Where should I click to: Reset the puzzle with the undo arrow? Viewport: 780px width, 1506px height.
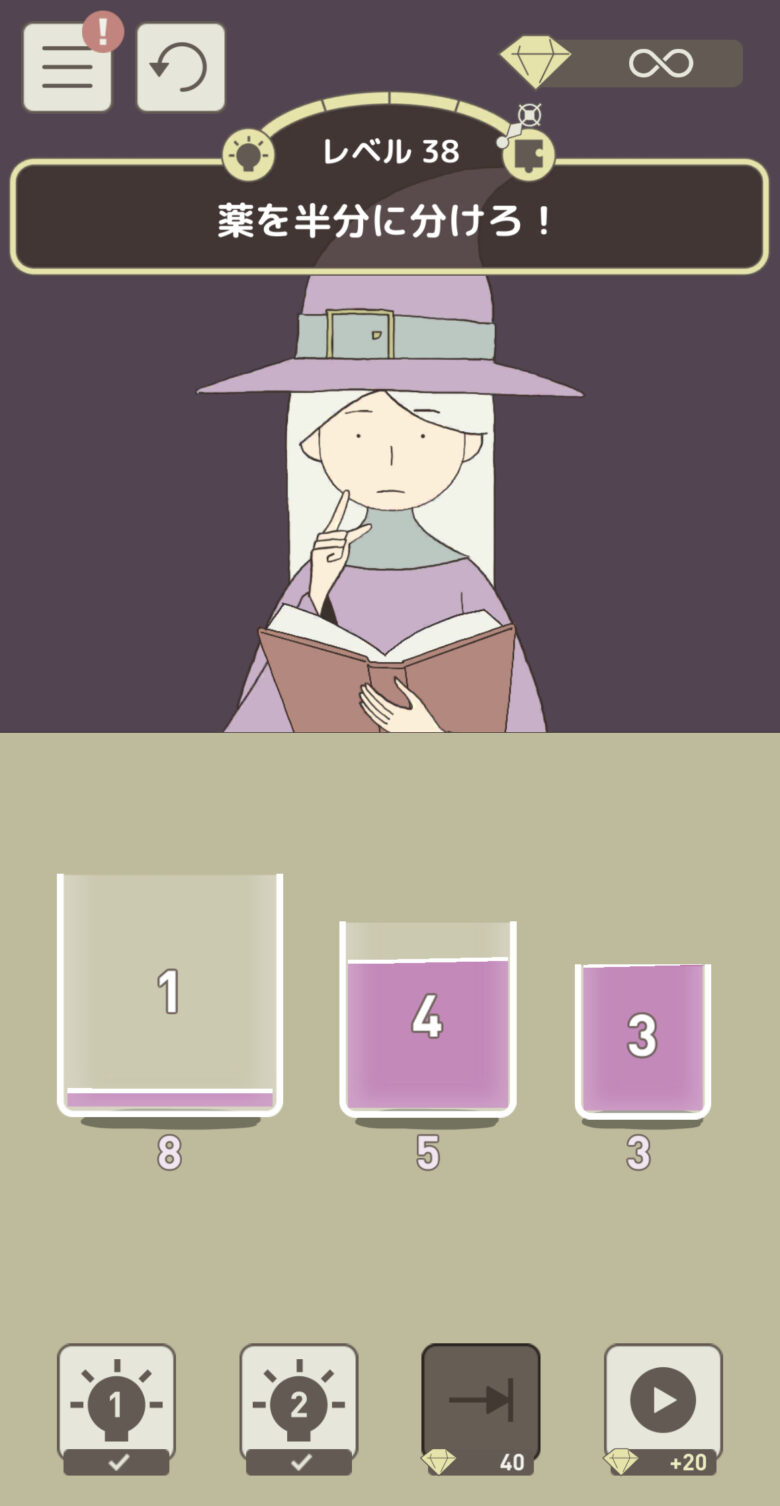[x=180, y=67]
